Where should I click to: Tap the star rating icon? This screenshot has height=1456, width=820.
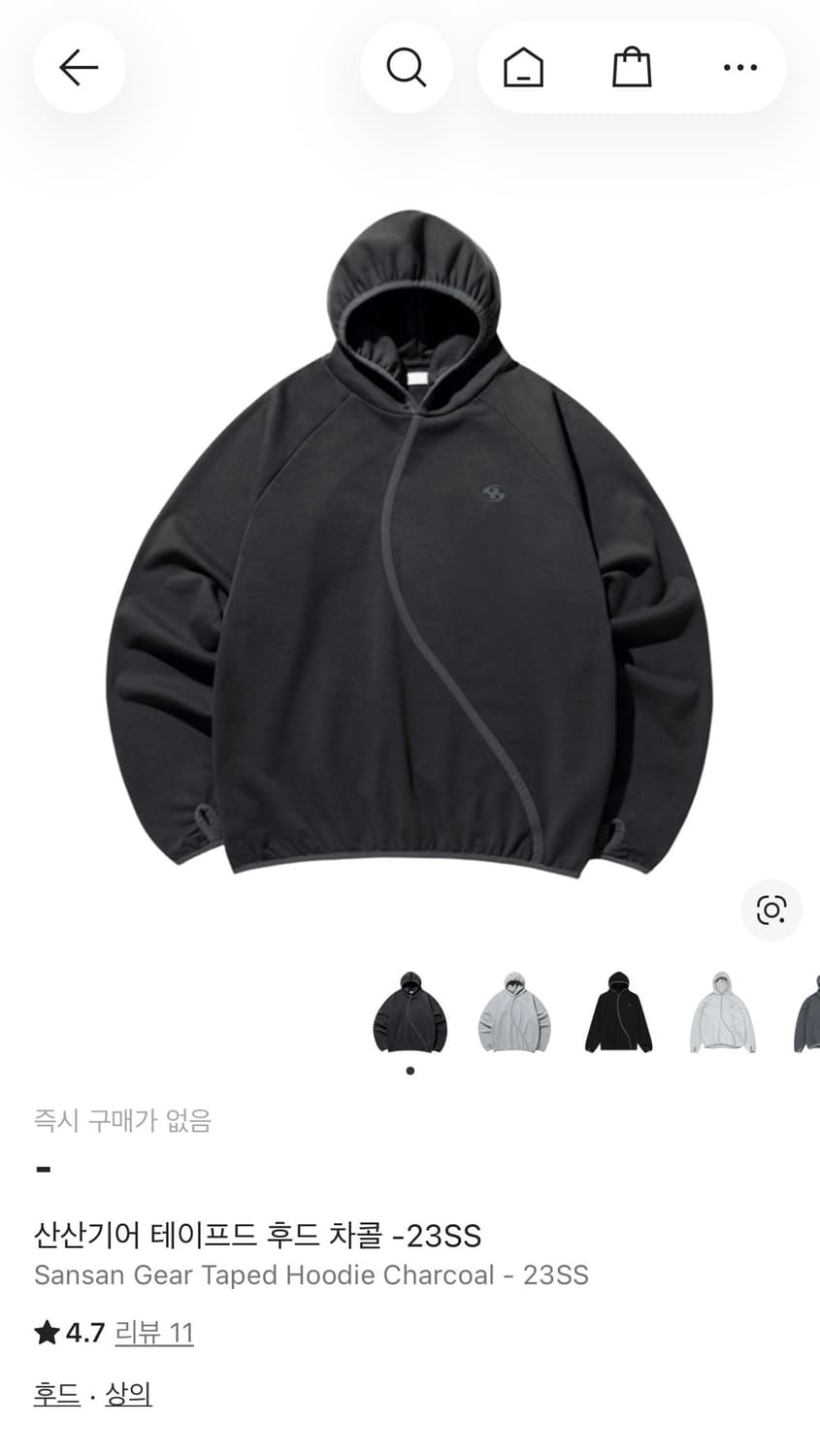point(48,1333)
